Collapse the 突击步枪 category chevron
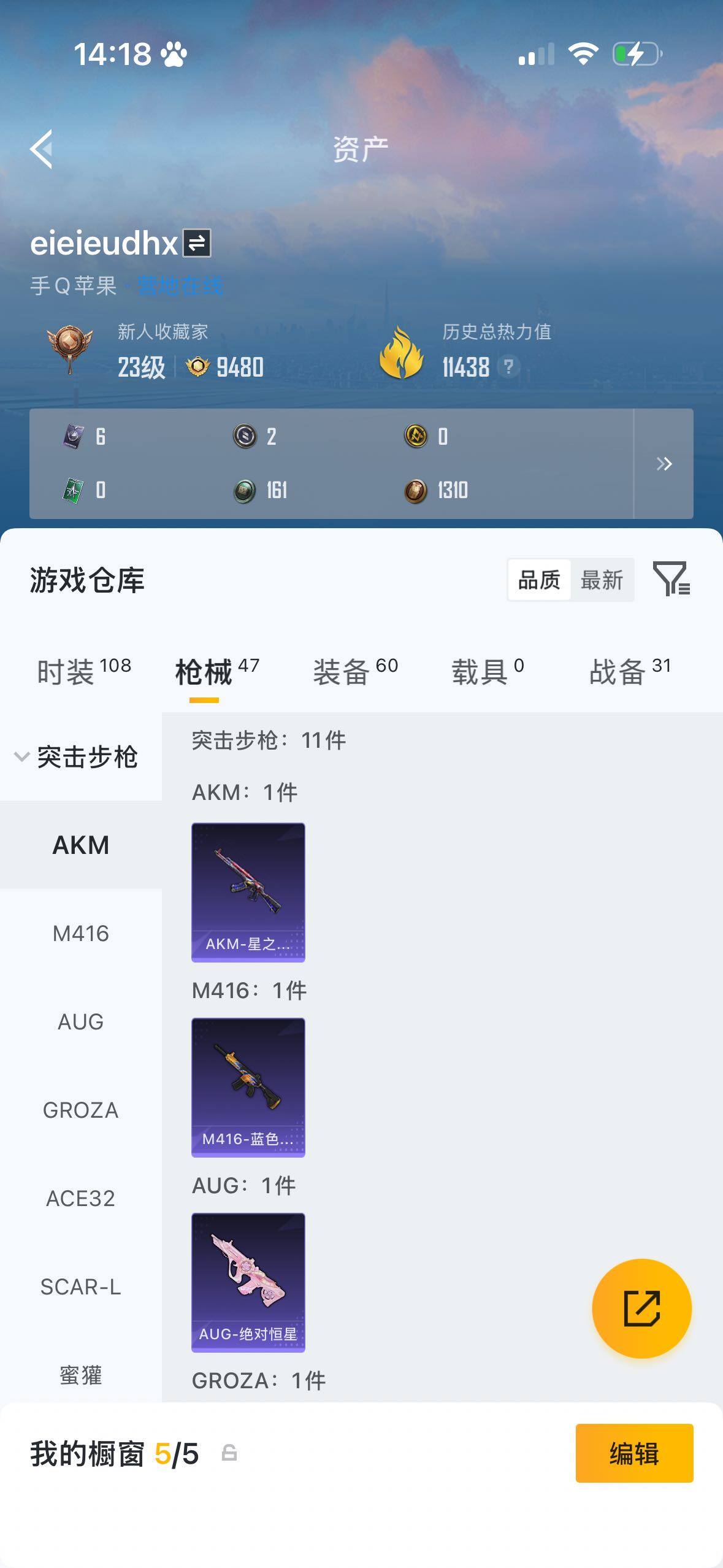This screenshot has height=1568, width=723. [x=22, y=757]
